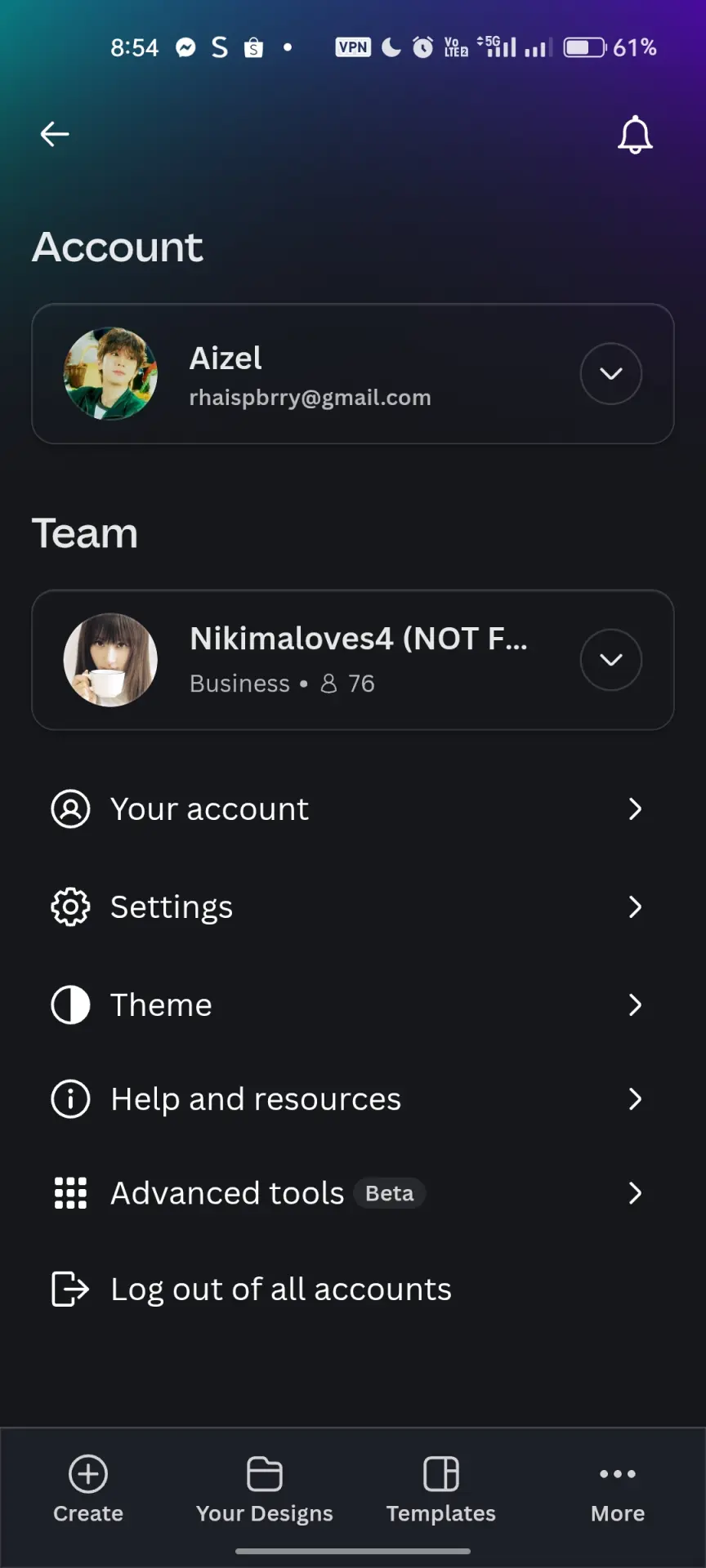This screenshot has height=1568, width=706.
Task: Expand the Nikimaloves4 team dropdown
Action: (x=610, y=659)
